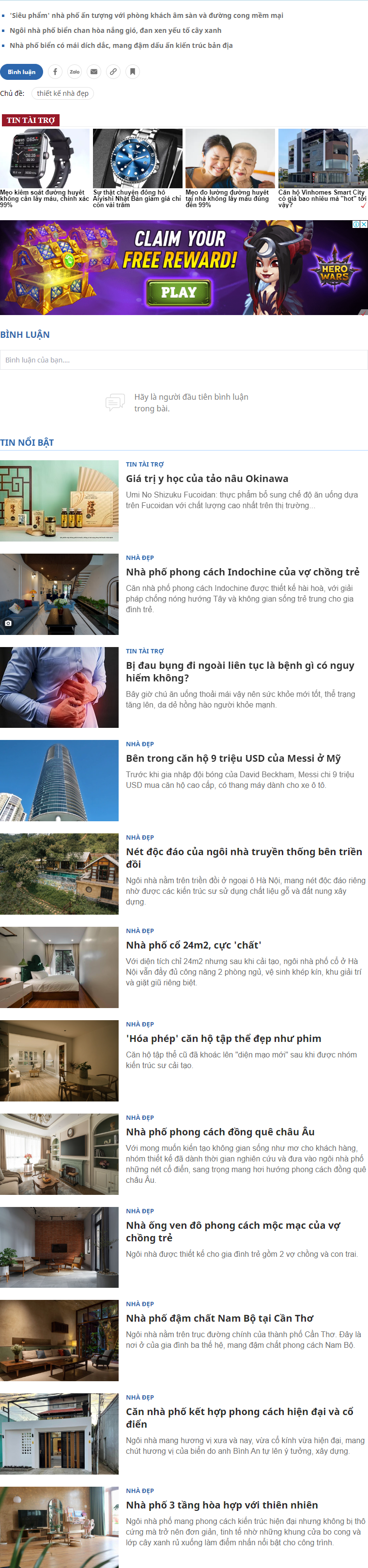Open the Hero Wars Play ad
368x1568 pixels.
tap(178, 292)
